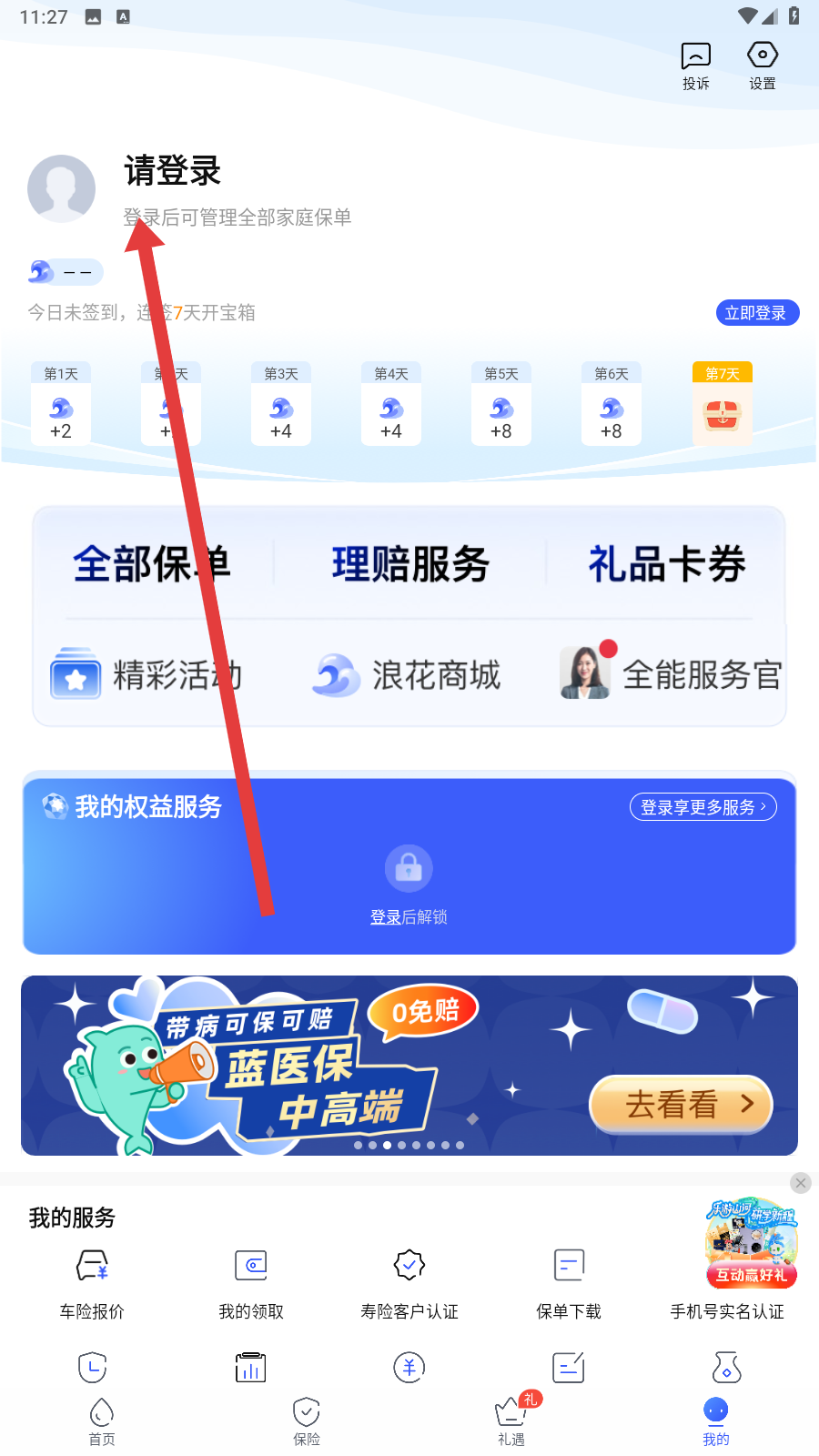
Task: Open 寿险客户认证
Action: tap(409, 1283)
